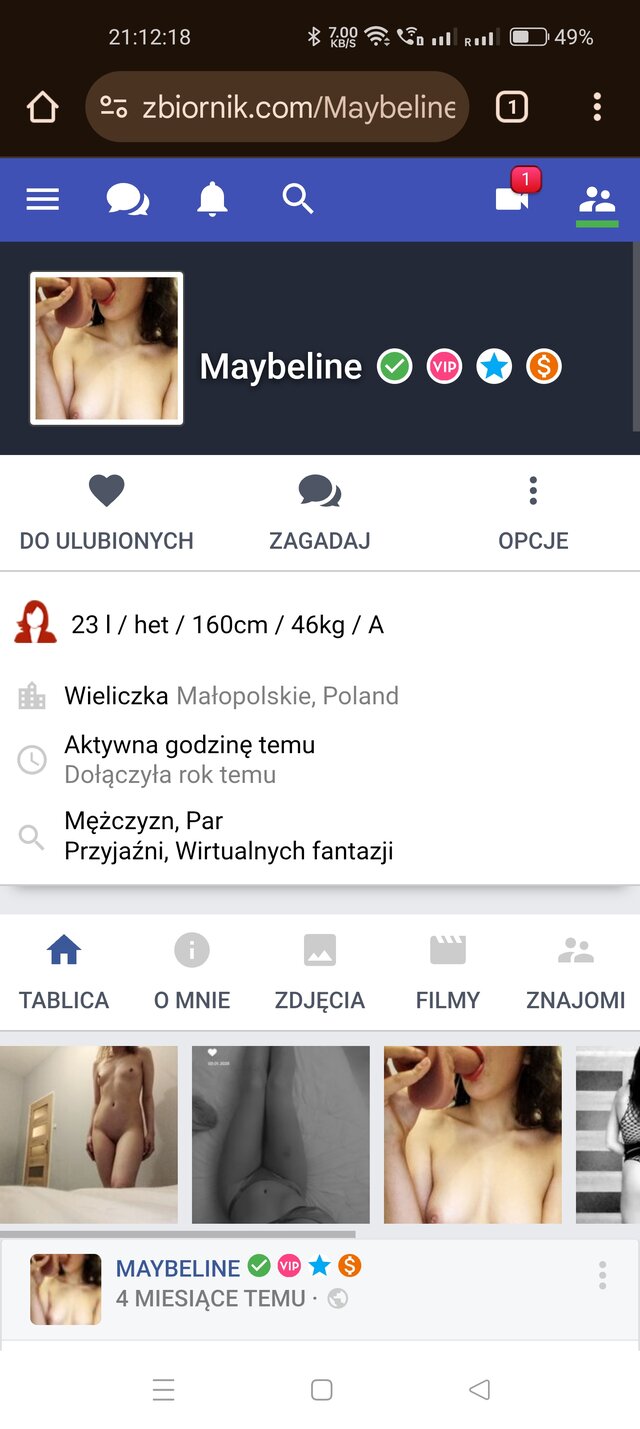Open the messages chat icon
This screenshot has height=1429, width=640.
127,200
